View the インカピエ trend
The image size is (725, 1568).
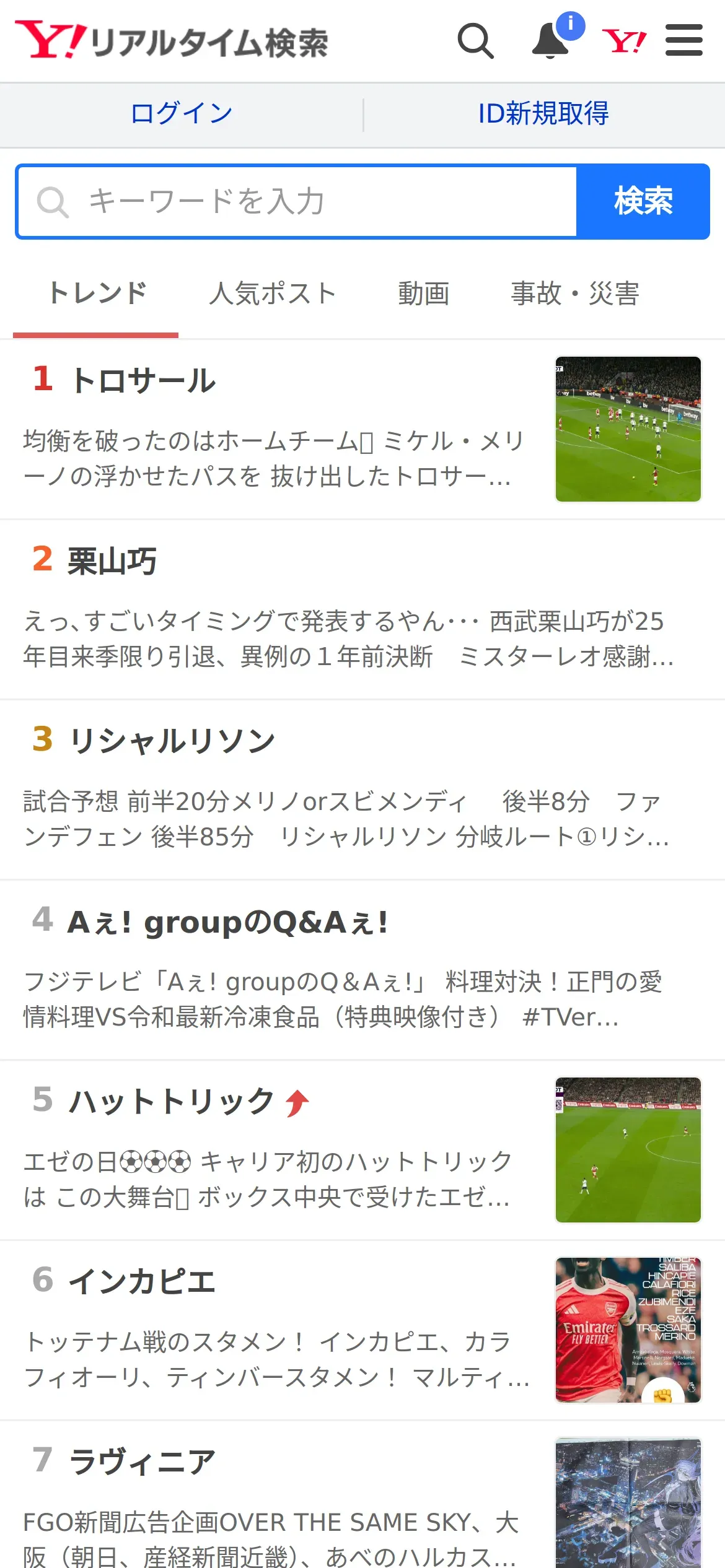pyautogui.click(x=143, y=1282)
